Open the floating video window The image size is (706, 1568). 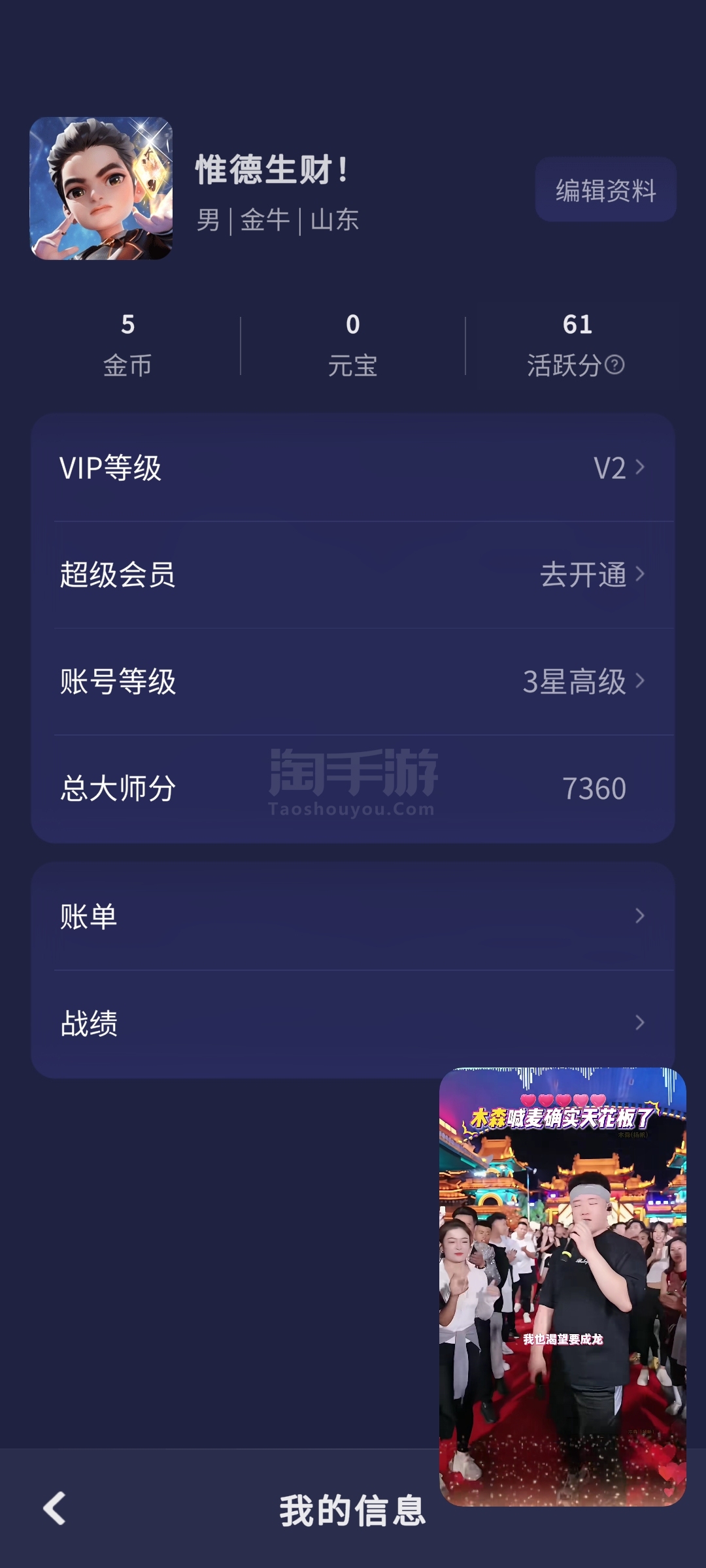click(x=562, y=1287)
